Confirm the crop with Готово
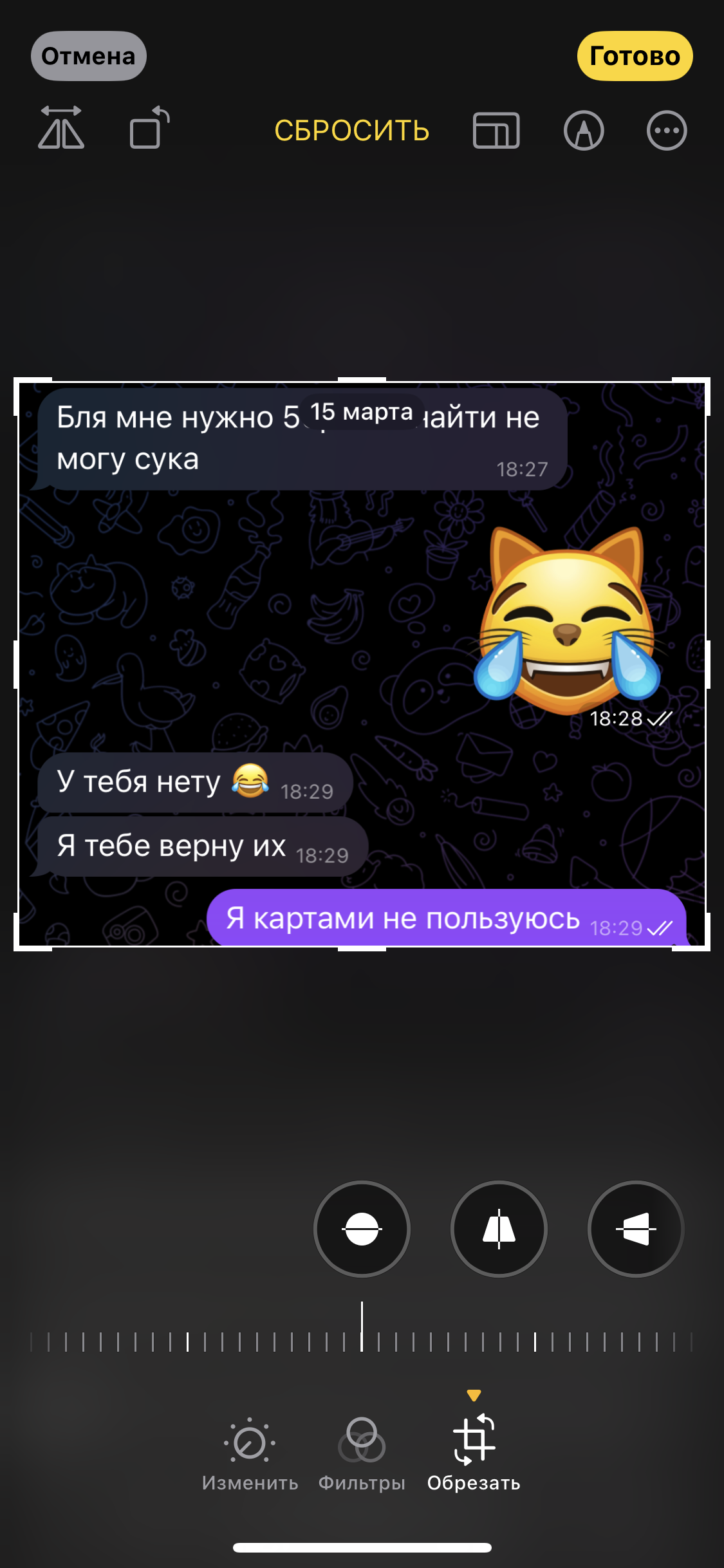The height and width of the screenshot is (1568, 724). tap(634, 56)
